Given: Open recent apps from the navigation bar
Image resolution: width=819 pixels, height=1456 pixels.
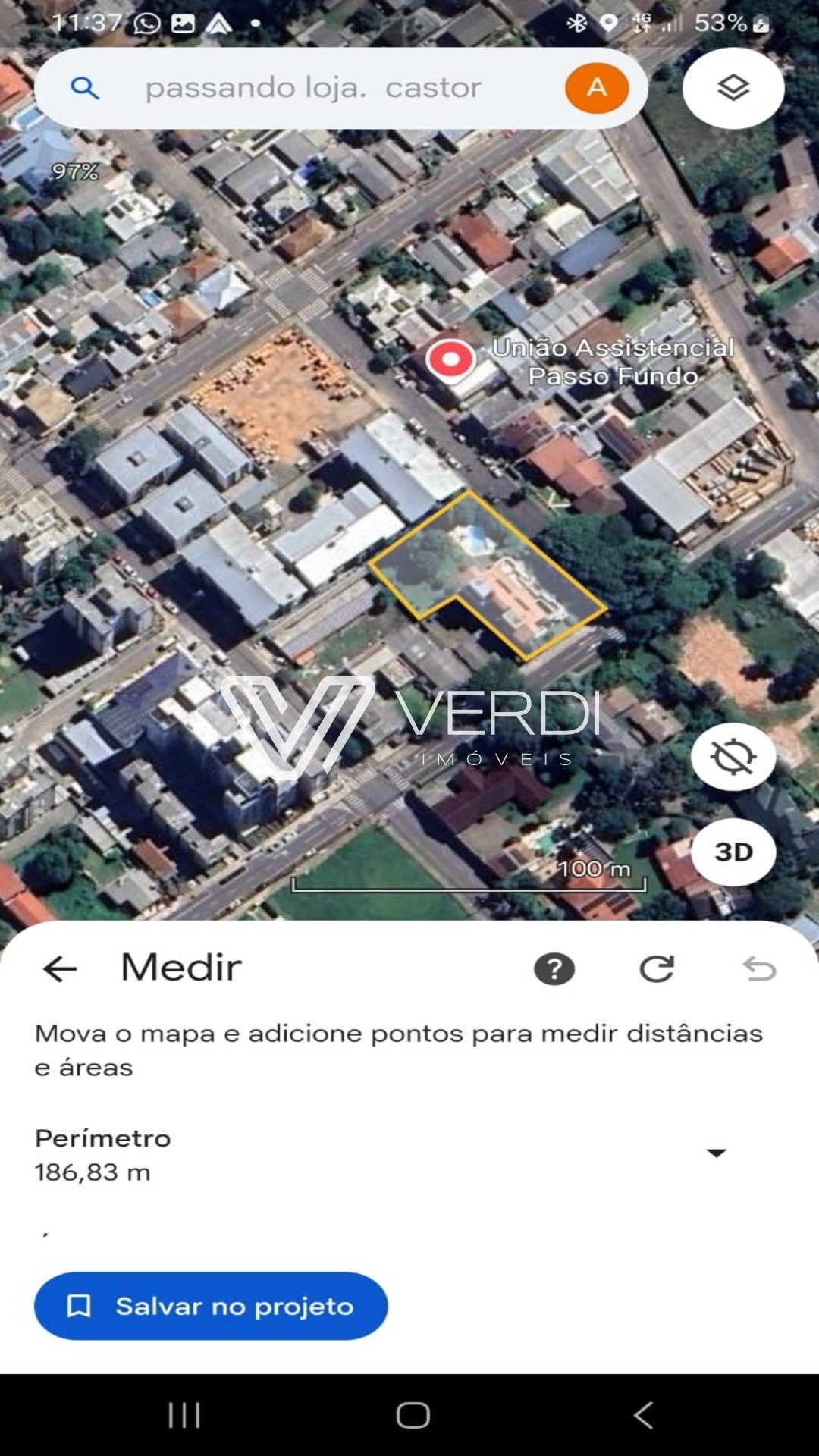Looking at the screenshot, I should pyautogui.click(x=184, y=1415).
